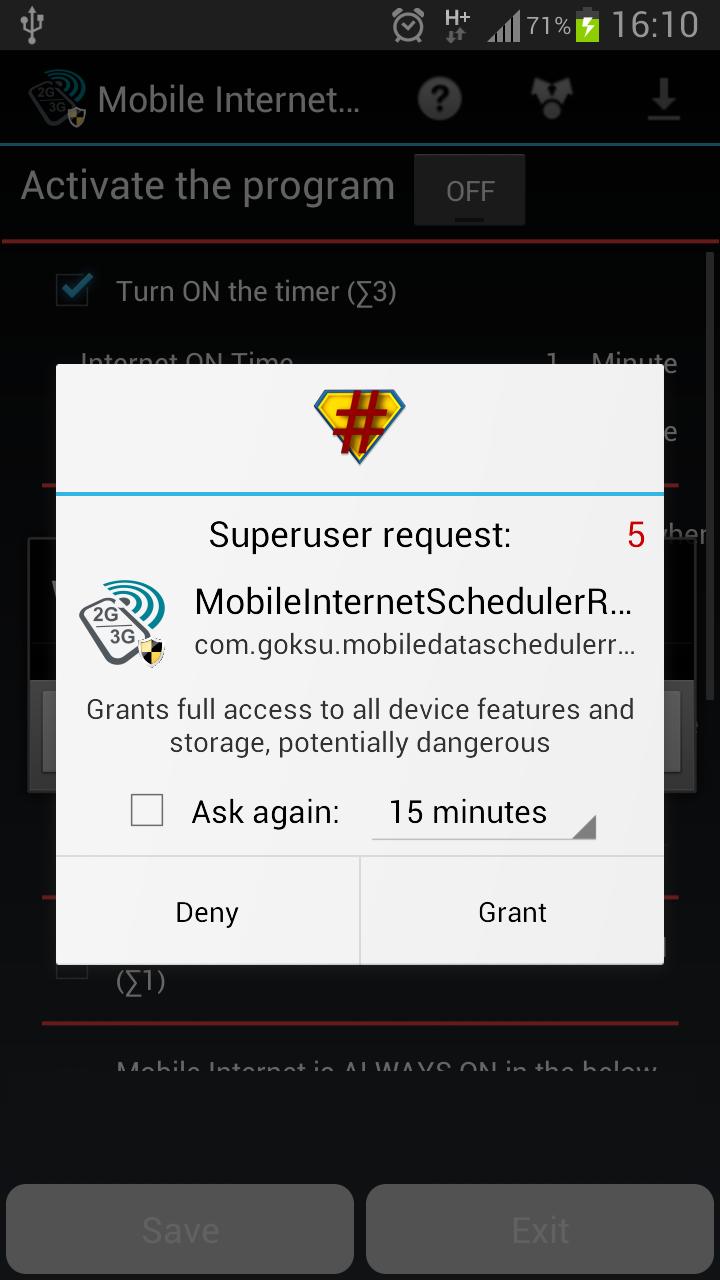
Task: Enable the Ask again checkbox
Action: tap(146, 810)
